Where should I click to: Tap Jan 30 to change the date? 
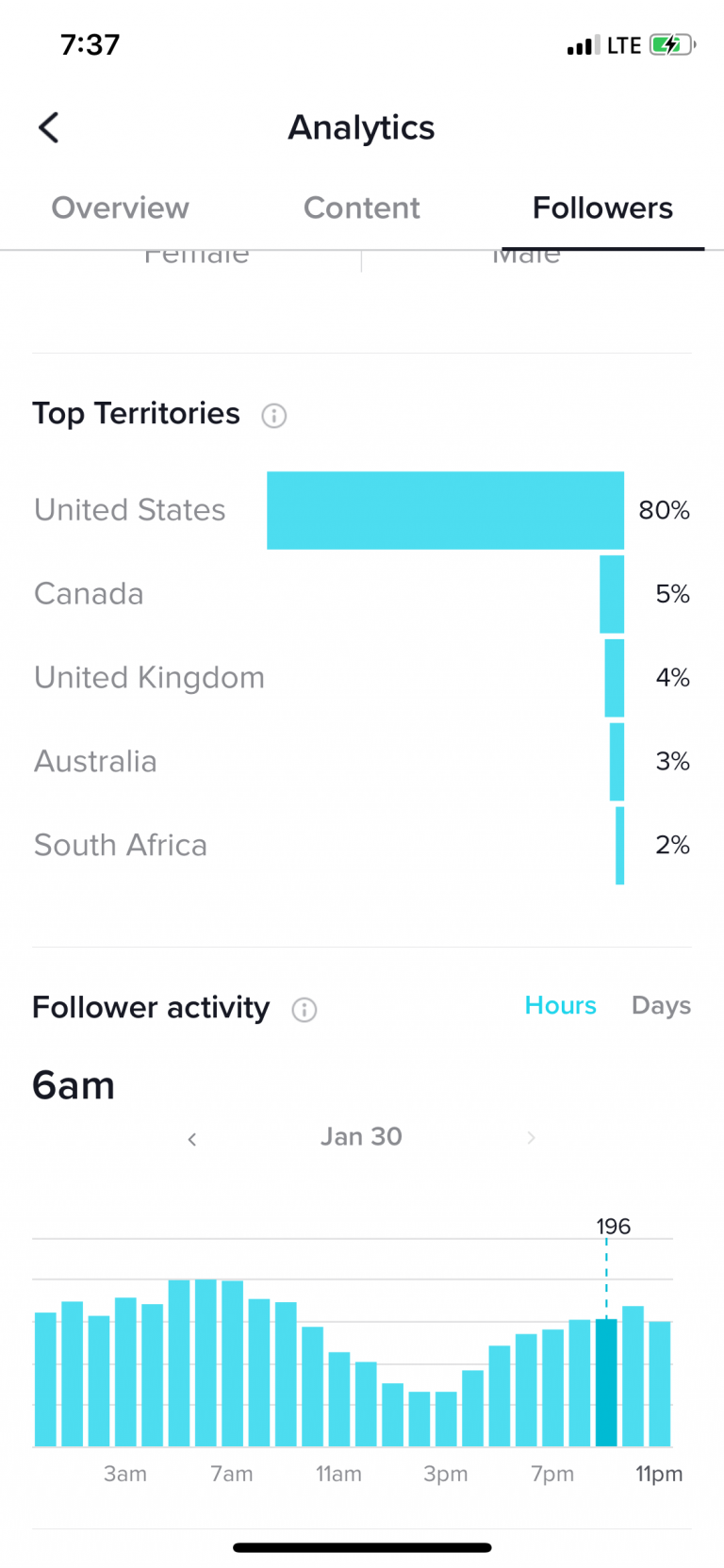[361, 1137]
